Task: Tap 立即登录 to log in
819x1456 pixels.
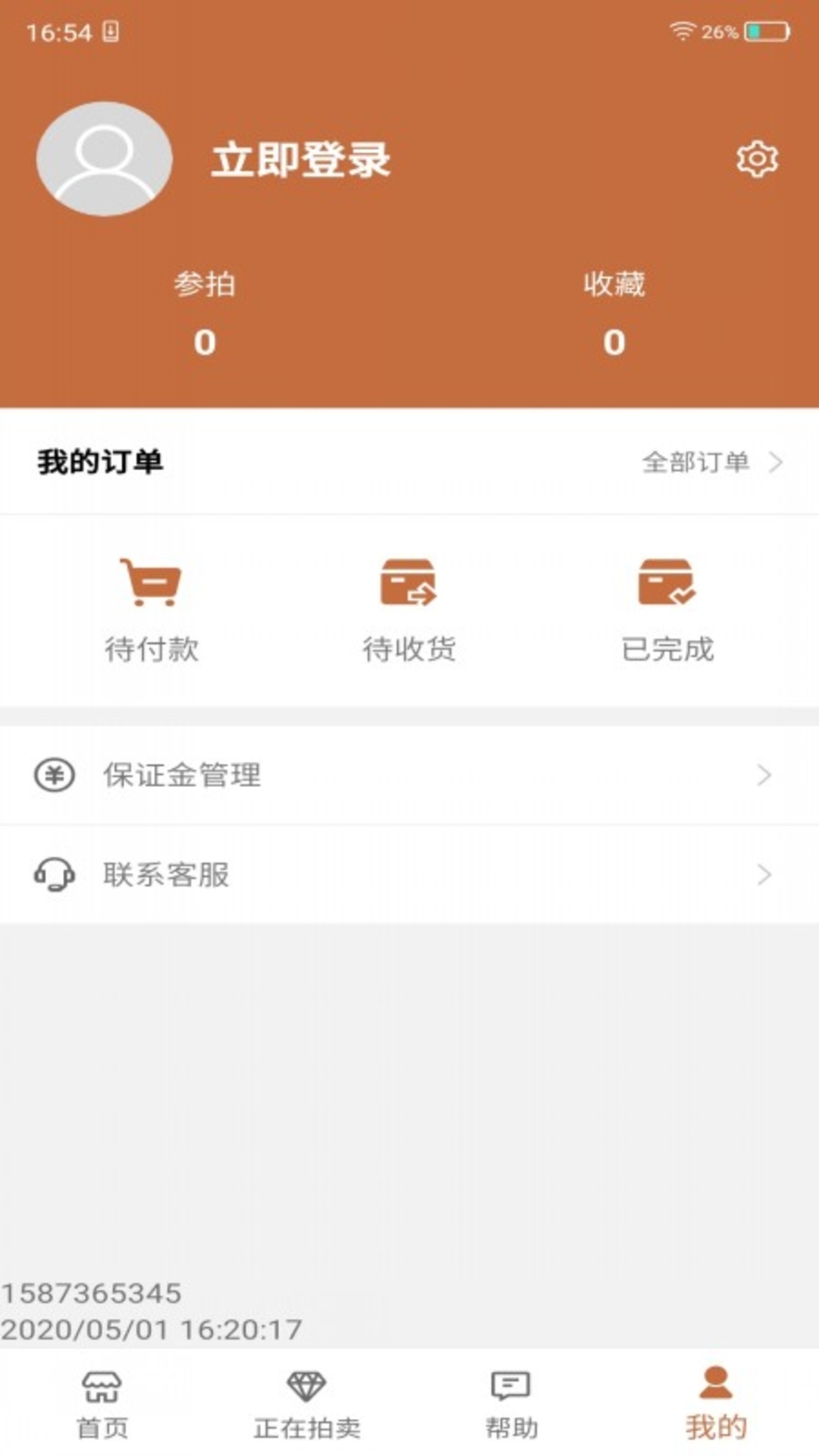Action: [301, 160]
